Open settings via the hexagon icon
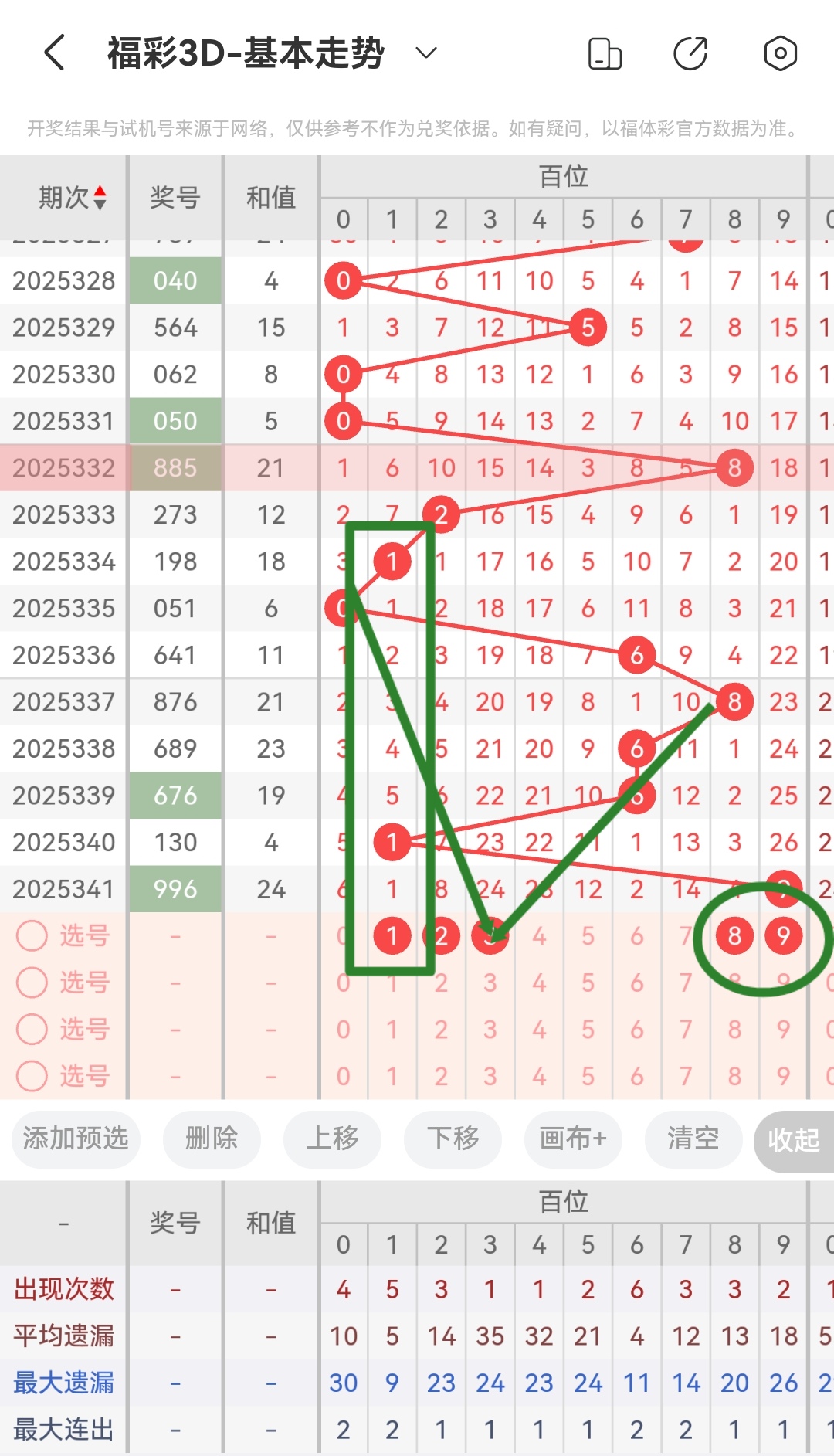Viewport: 834px width, 1456px height. coord(780,53)
